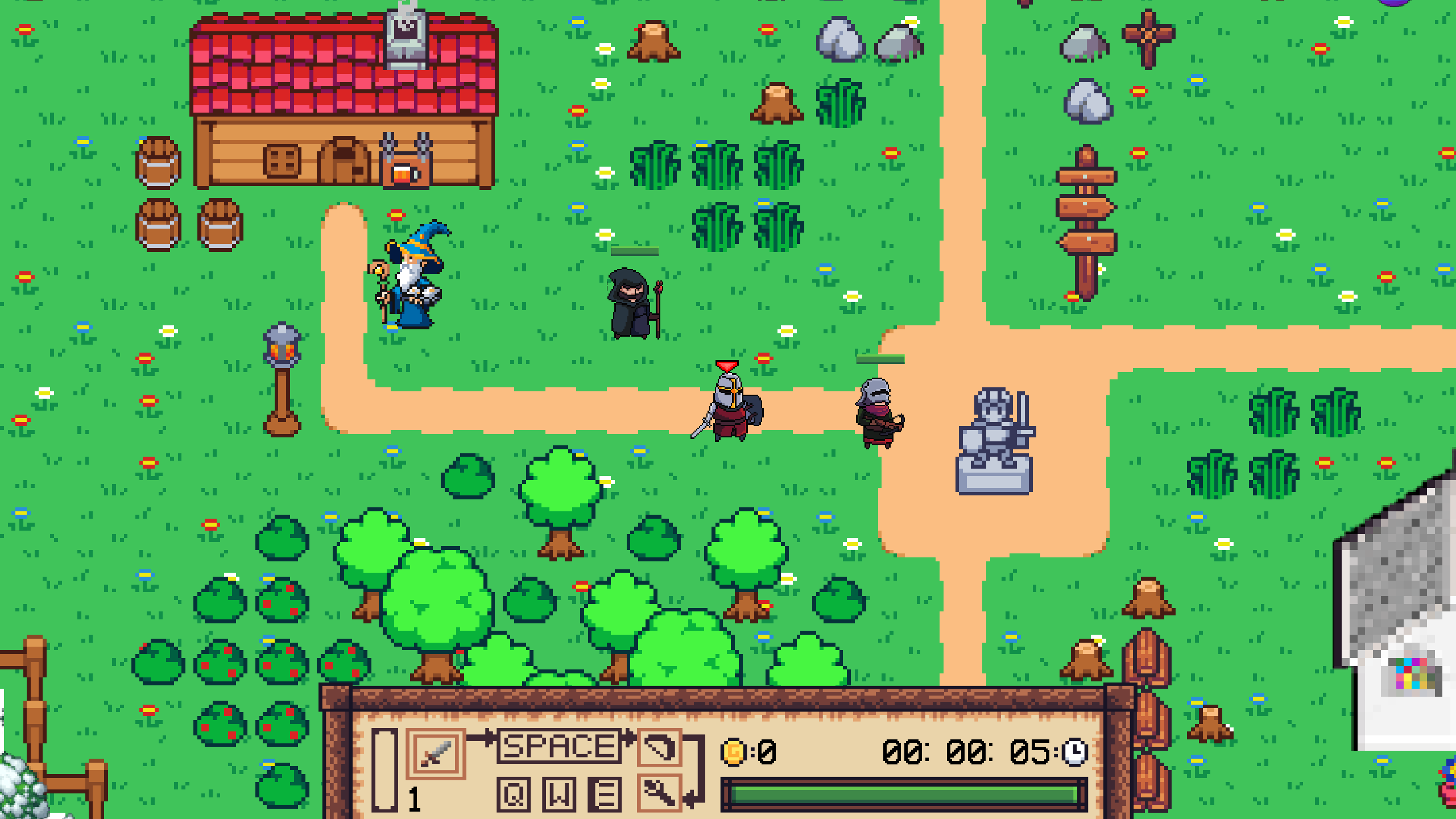The width and height of the screenshot is (1456, 819).
Task: Select the bow weapon slot
Action: (x=659, y=747)
